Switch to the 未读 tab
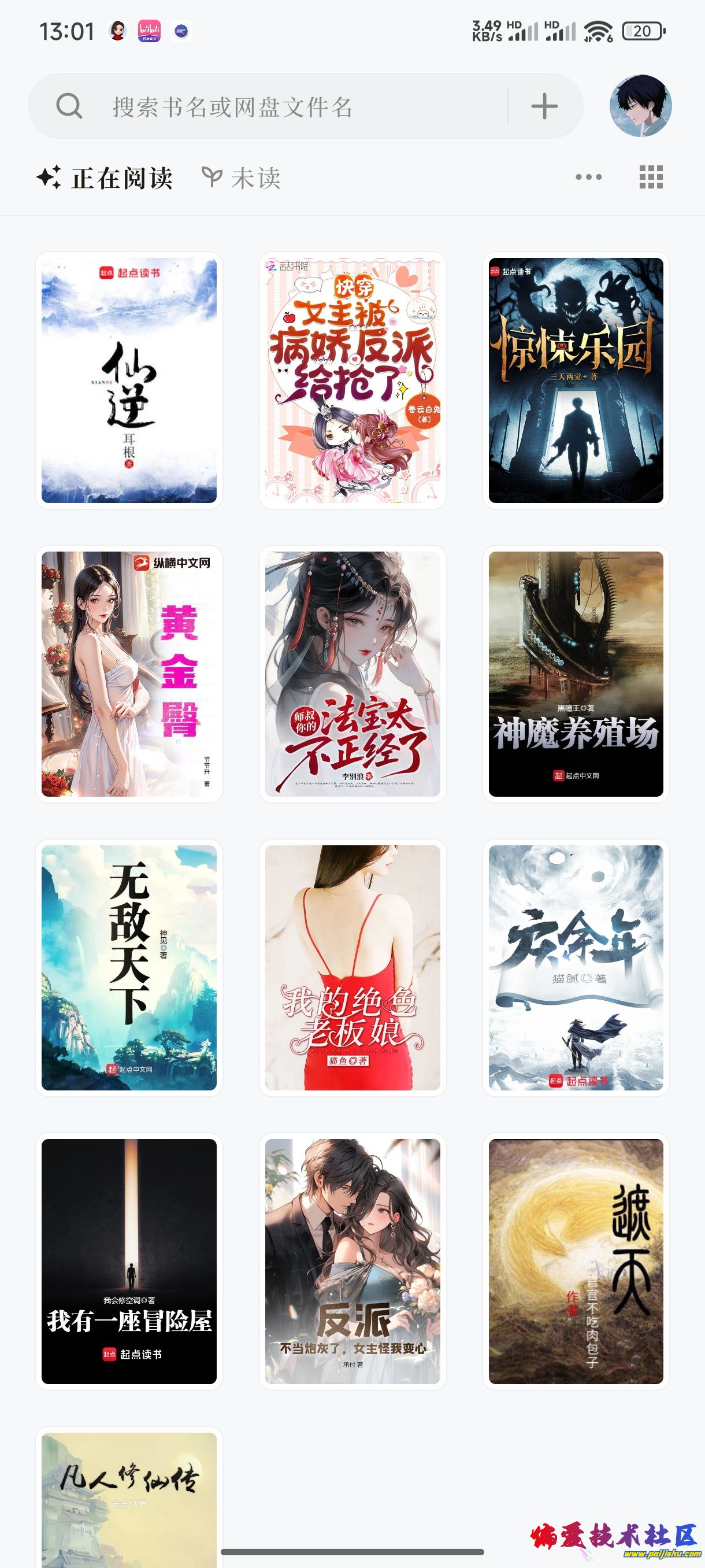Image resolution: width=705 pixels, height=1568 pixels. [x=242, y=177]
